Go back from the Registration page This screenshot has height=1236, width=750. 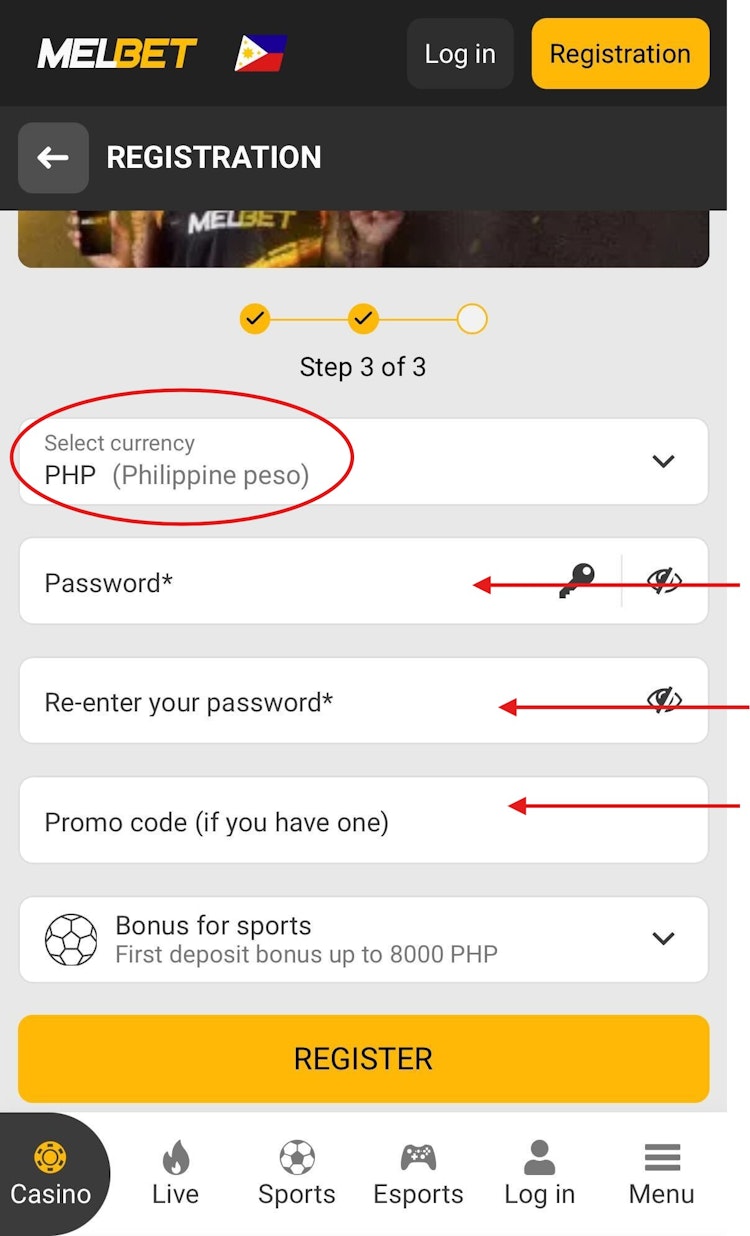[53, 158]
